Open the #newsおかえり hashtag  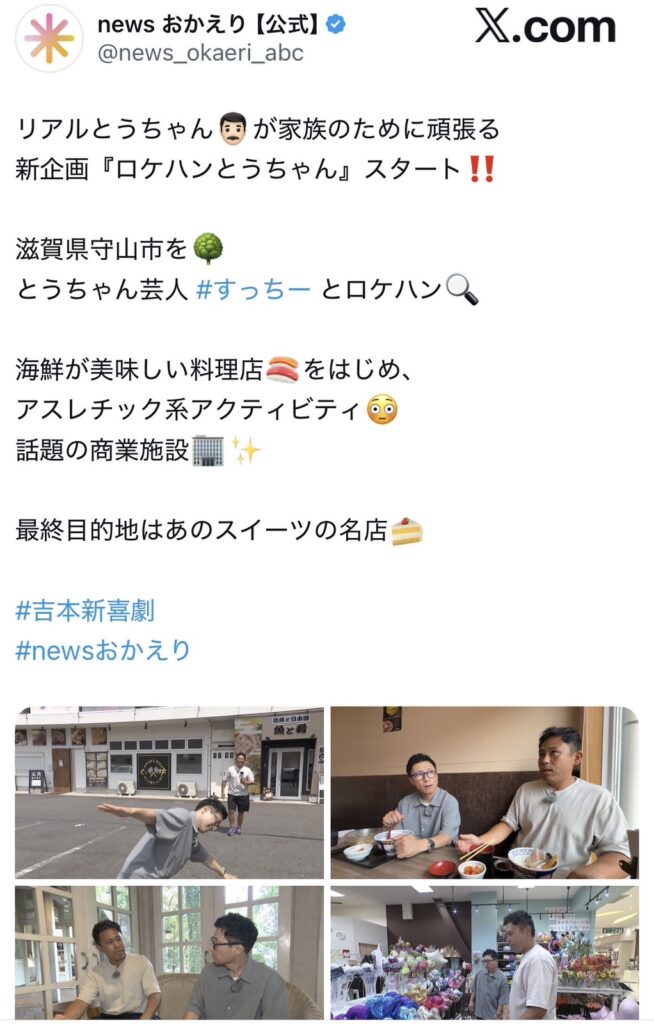[x=103, y=650]
